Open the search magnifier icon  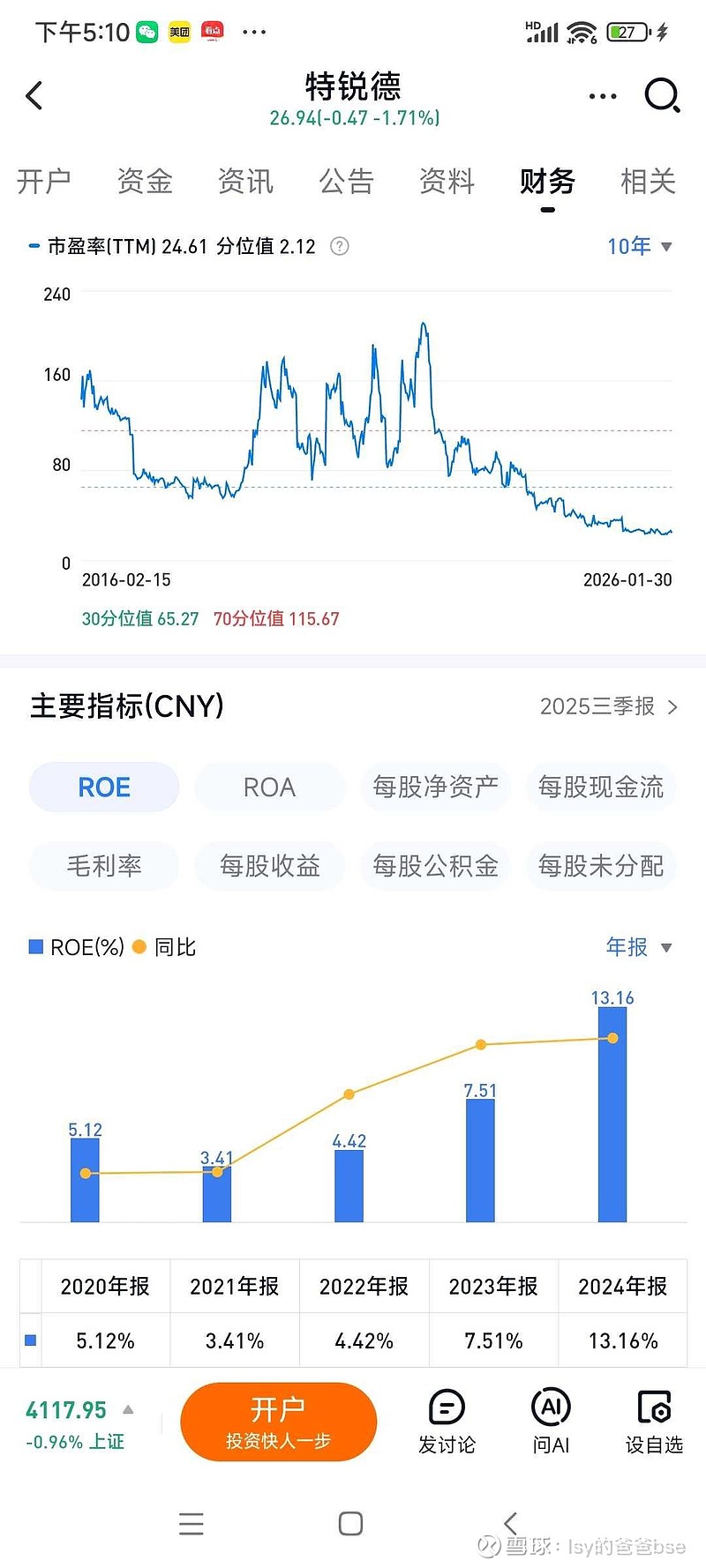click(661, 95)
